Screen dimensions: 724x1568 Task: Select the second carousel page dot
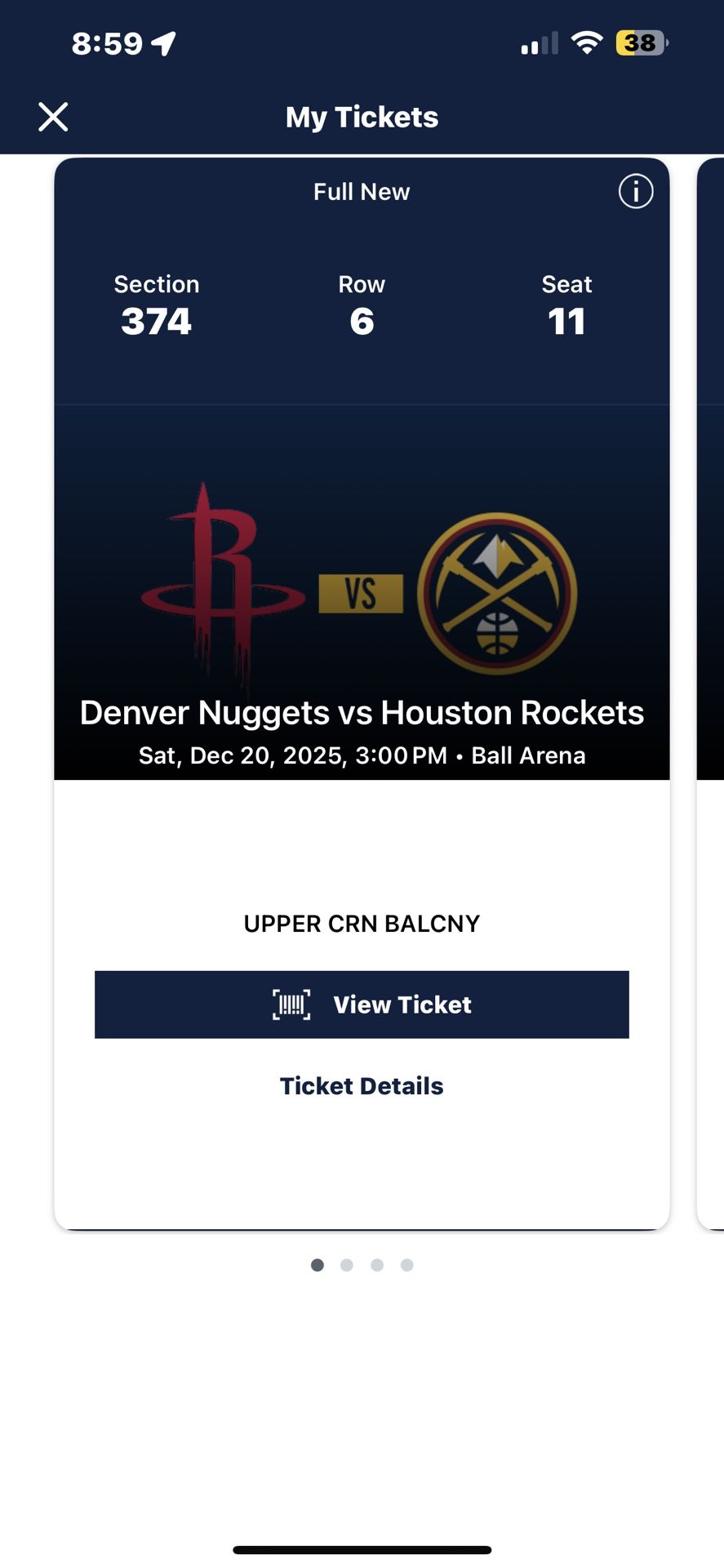347,1264
